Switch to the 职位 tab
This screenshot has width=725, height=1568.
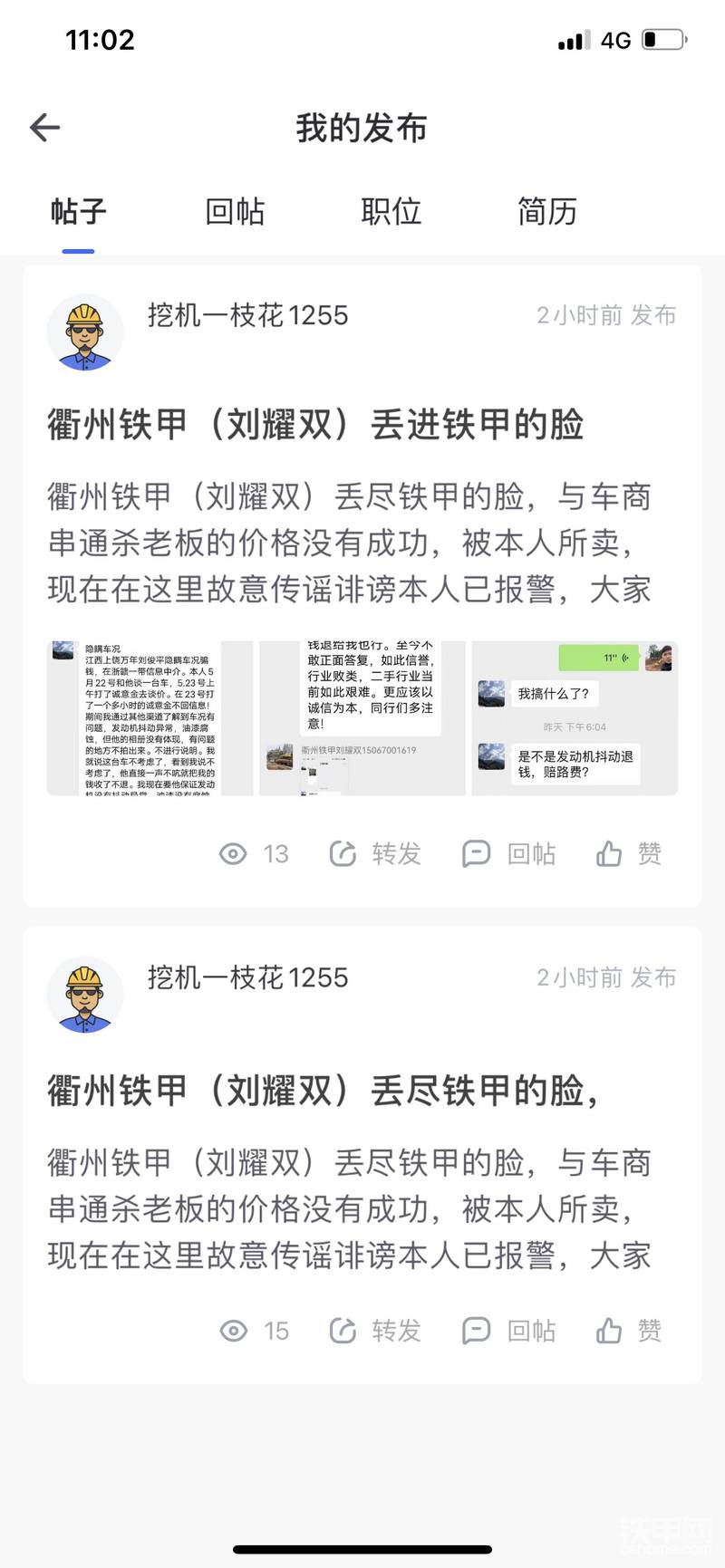coord(391,212)
